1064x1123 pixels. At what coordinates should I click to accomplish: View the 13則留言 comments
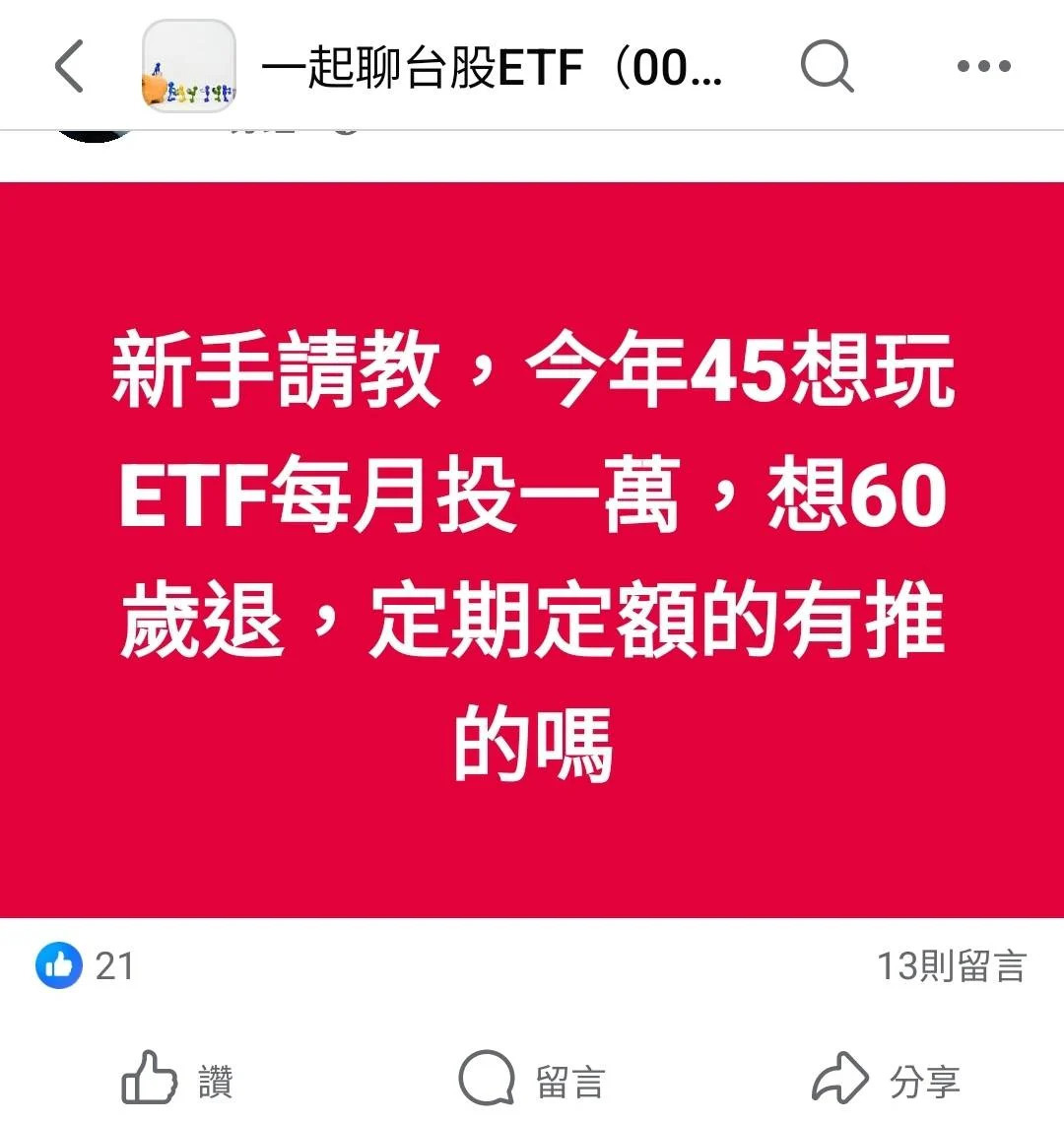coord(951,966)
